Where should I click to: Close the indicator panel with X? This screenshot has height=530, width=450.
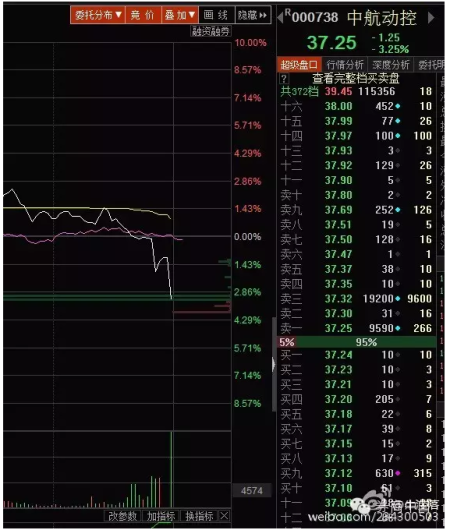coord(224,516)
